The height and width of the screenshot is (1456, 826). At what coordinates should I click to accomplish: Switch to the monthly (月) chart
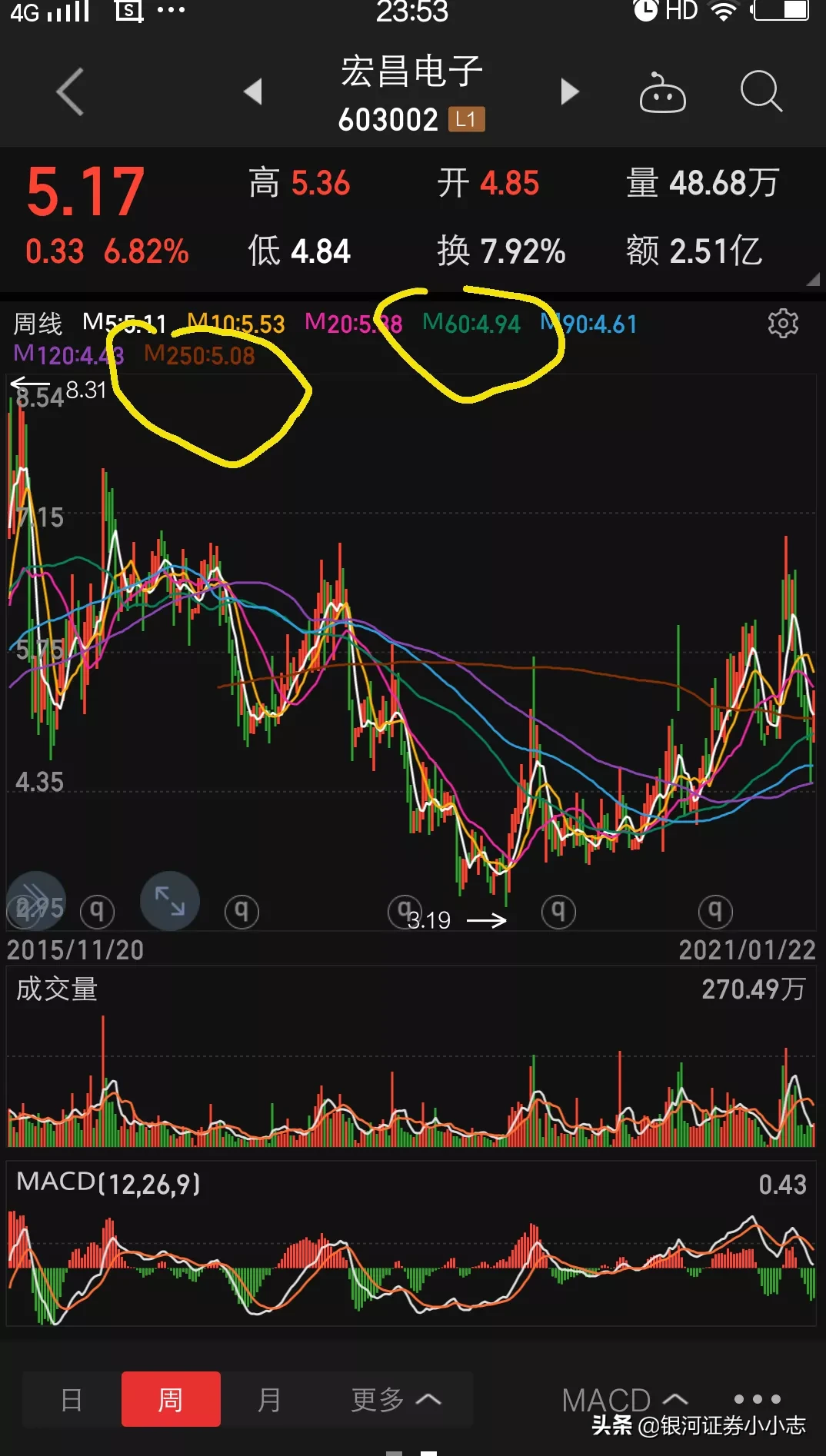[269, 1399]
